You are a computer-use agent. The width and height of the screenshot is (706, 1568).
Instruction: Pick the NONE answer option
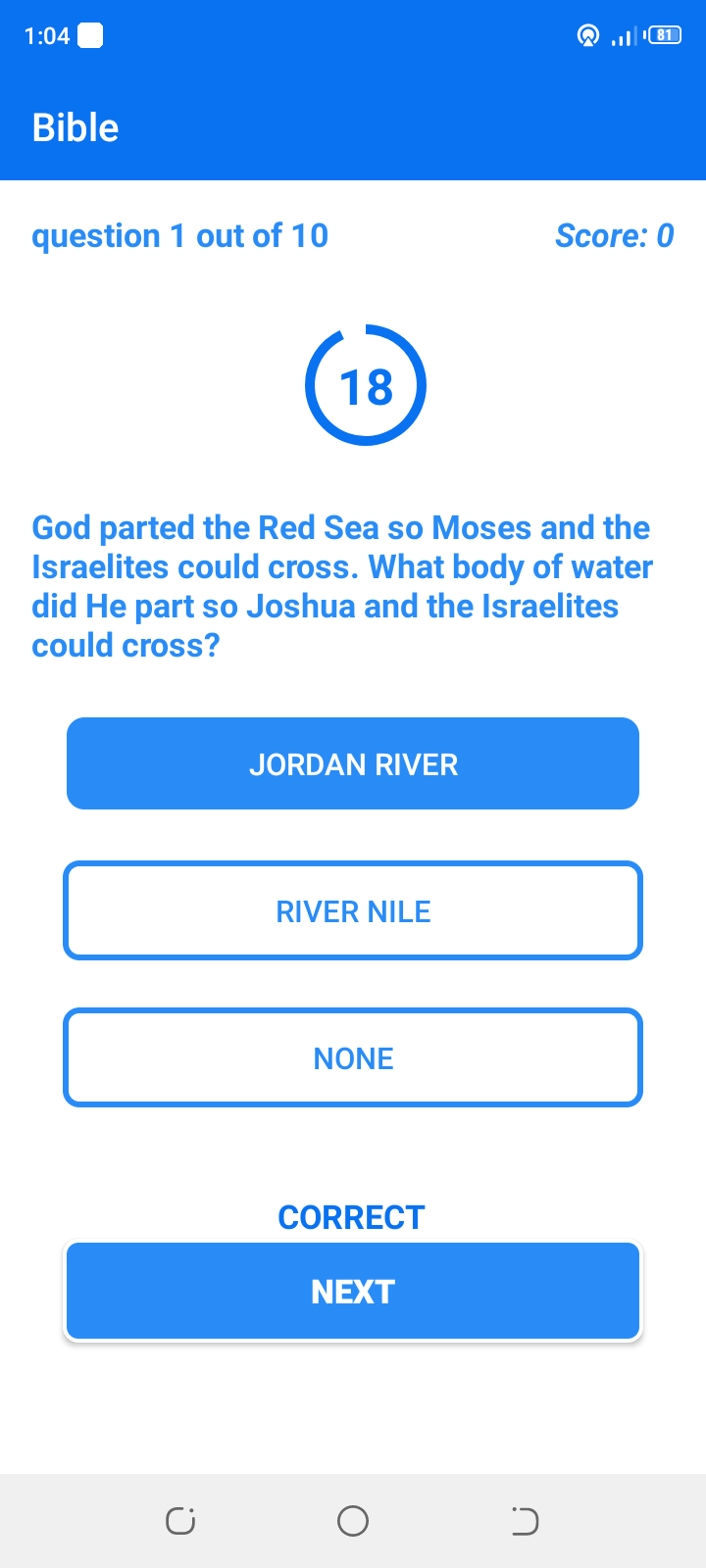point(353,1057)
